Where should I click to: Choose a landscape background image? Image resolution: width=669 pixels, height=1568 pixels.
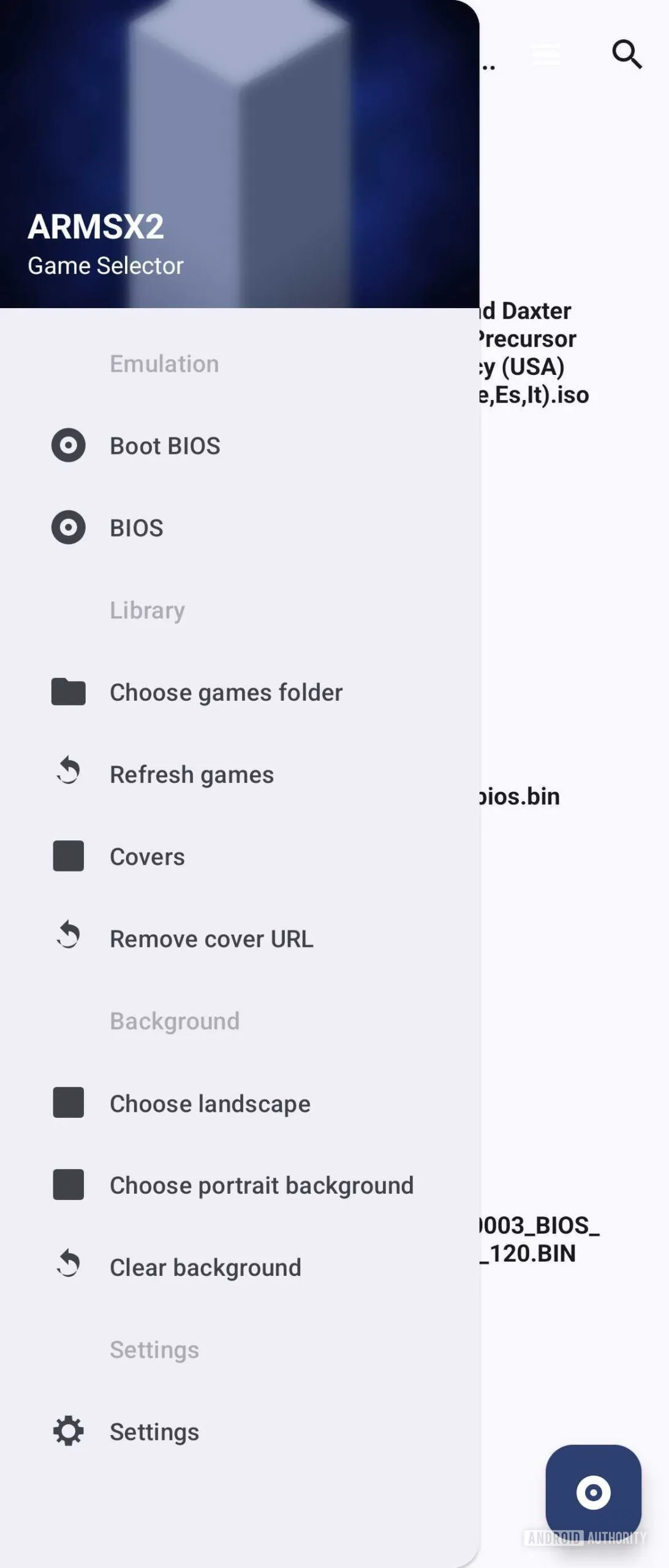point(210,1103)
